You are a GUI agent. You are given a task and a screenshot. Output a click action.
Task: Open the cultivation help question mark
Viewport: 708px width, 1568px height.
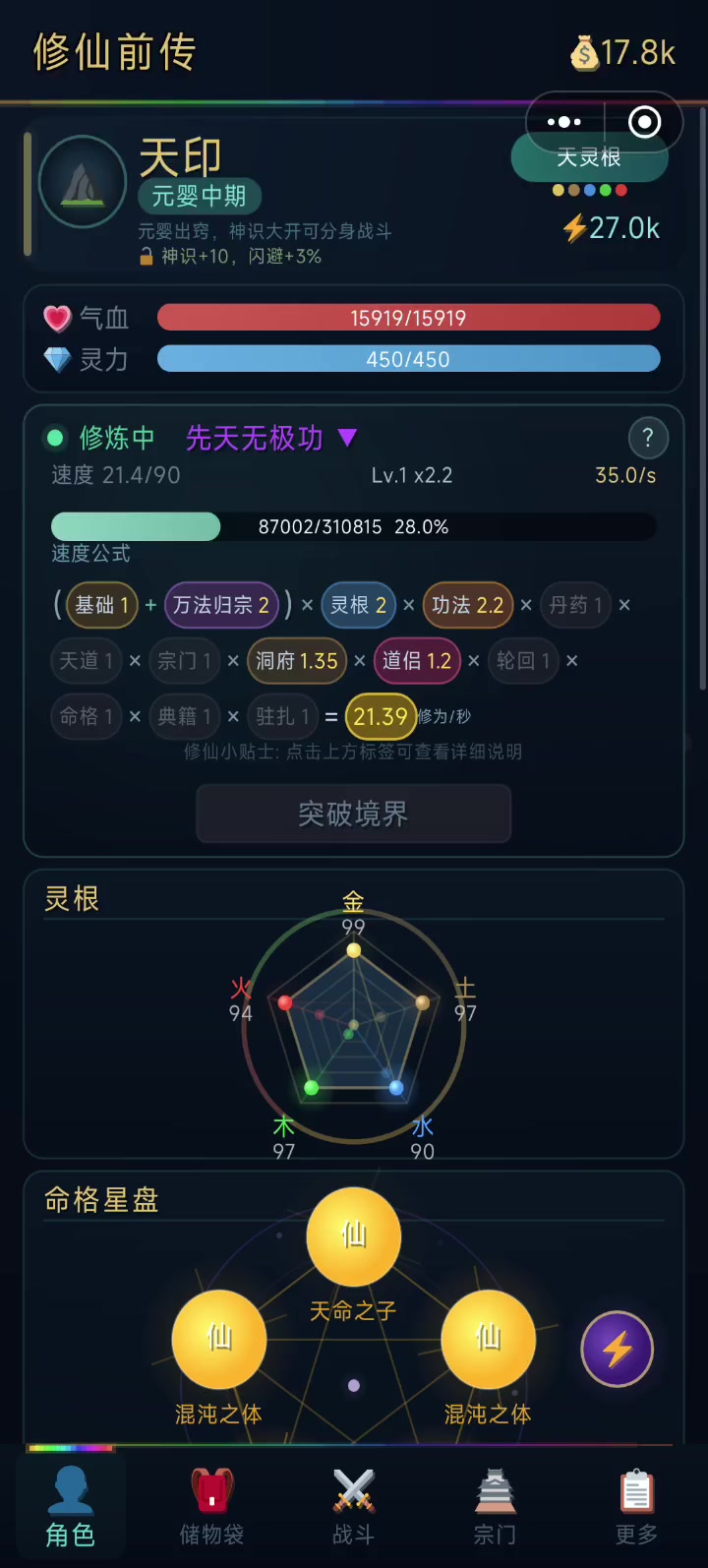647,439
